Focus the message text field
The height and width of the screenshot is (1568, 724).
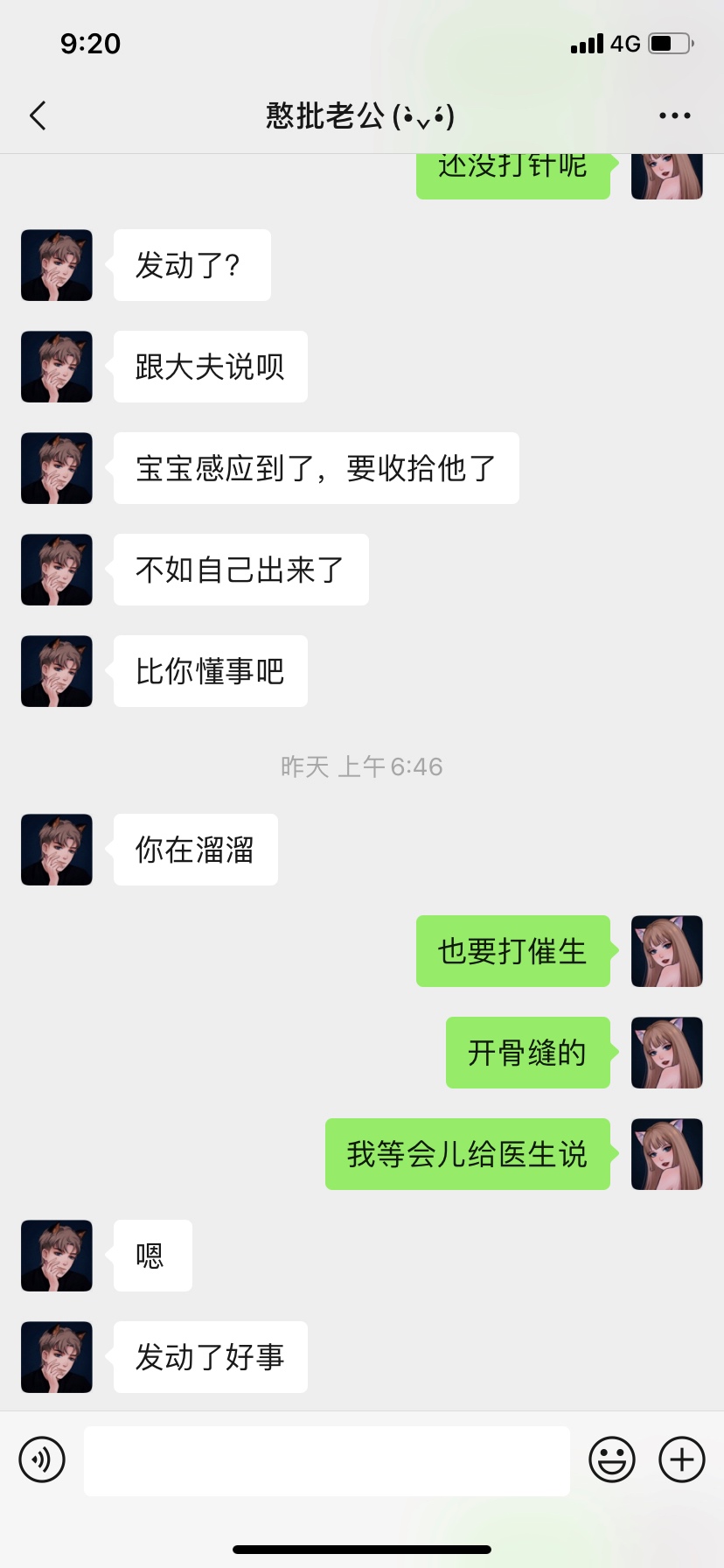click(326, 1460)
